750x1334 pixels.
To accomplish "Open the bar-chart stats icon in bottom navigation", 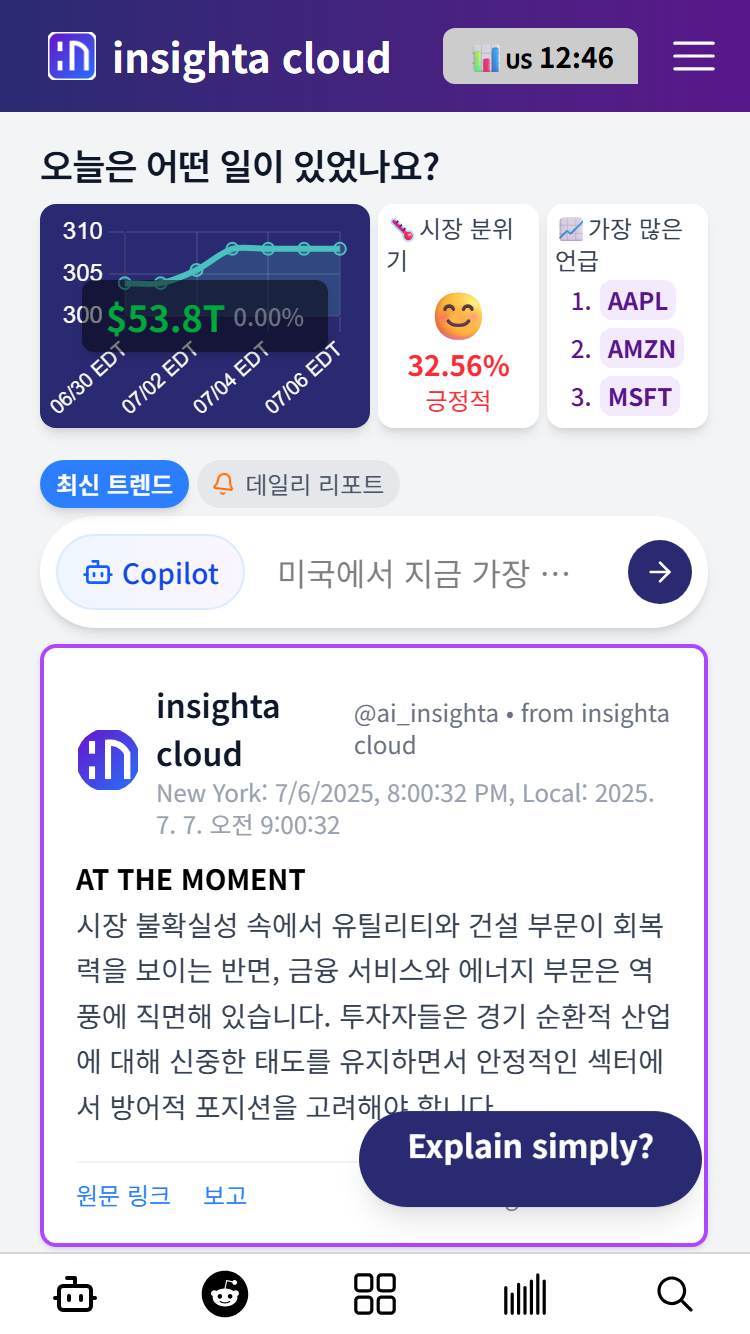I will (524, 1293).
